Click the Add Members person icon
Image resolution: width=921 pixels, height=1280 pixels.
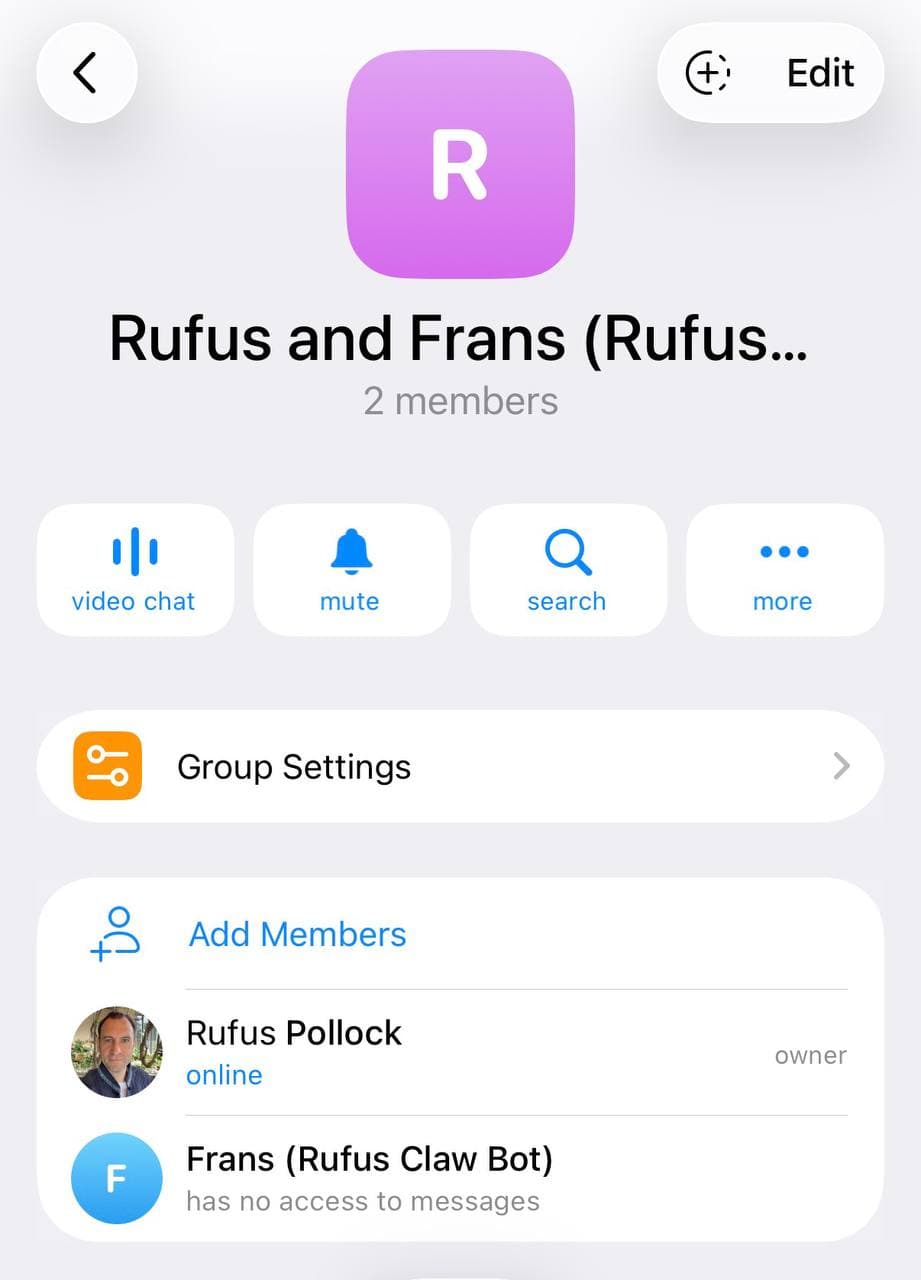(115, 932)
